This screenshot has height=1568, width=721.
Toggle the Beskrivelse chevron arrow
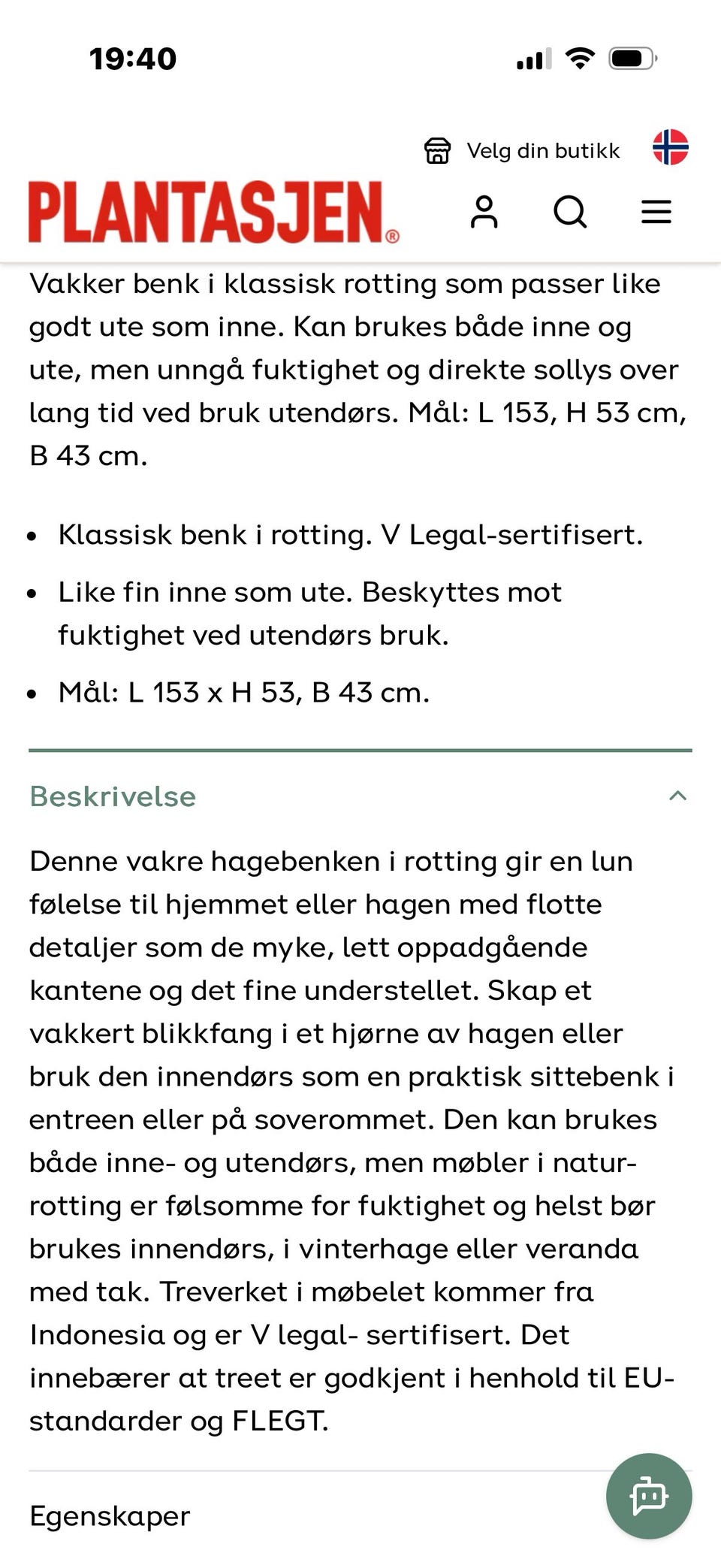[679, 796]
